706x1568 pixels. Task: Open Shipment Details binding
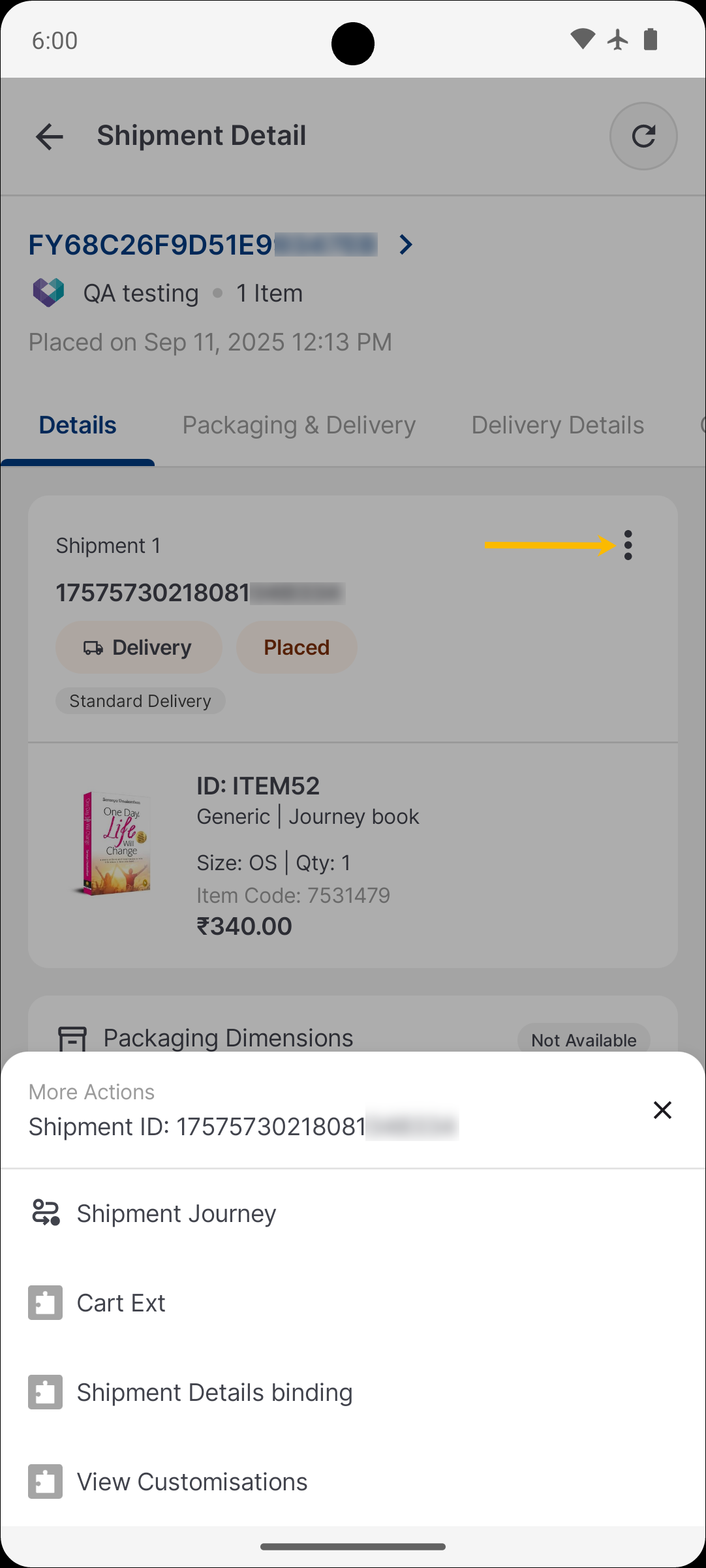pyautogui.click(x=214, y=1392)
